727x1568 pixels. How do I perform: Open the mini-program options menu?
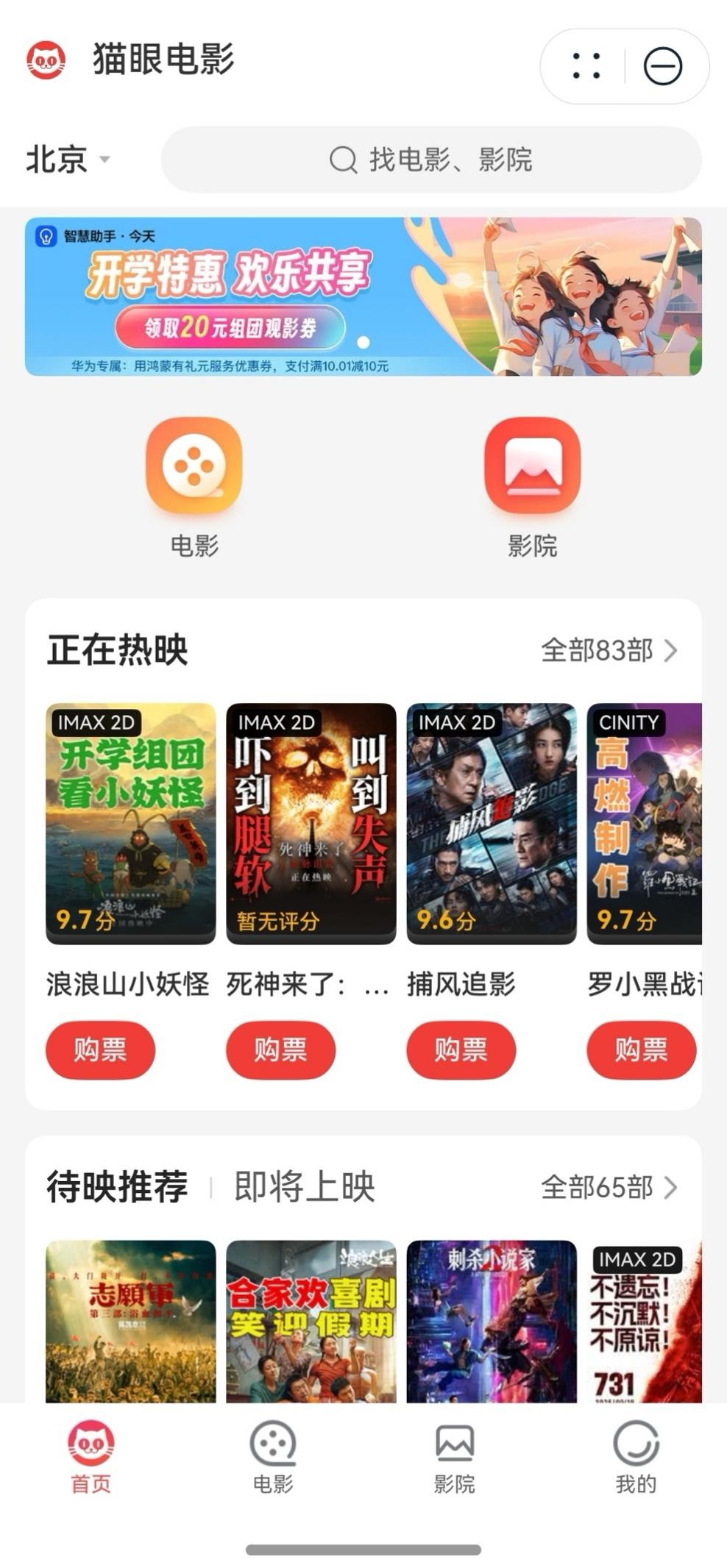pyautogui.click(x=586, y=66)
